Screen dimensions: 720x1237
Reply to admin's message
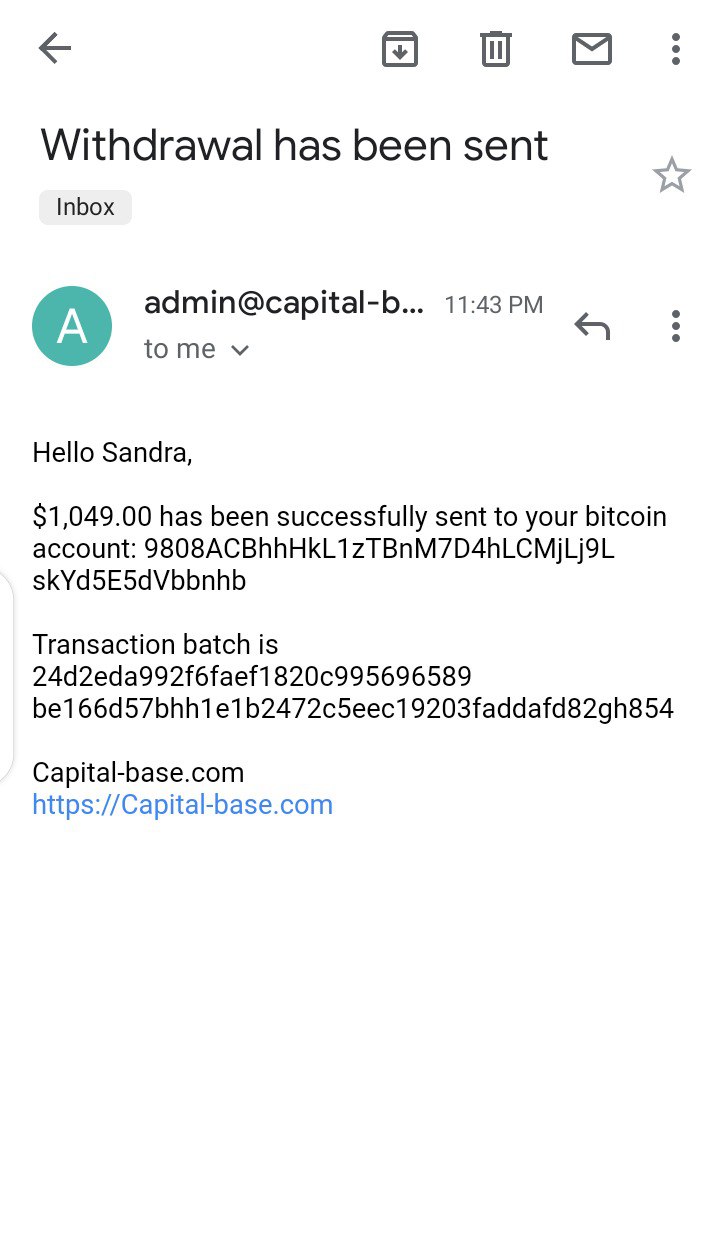592,326
